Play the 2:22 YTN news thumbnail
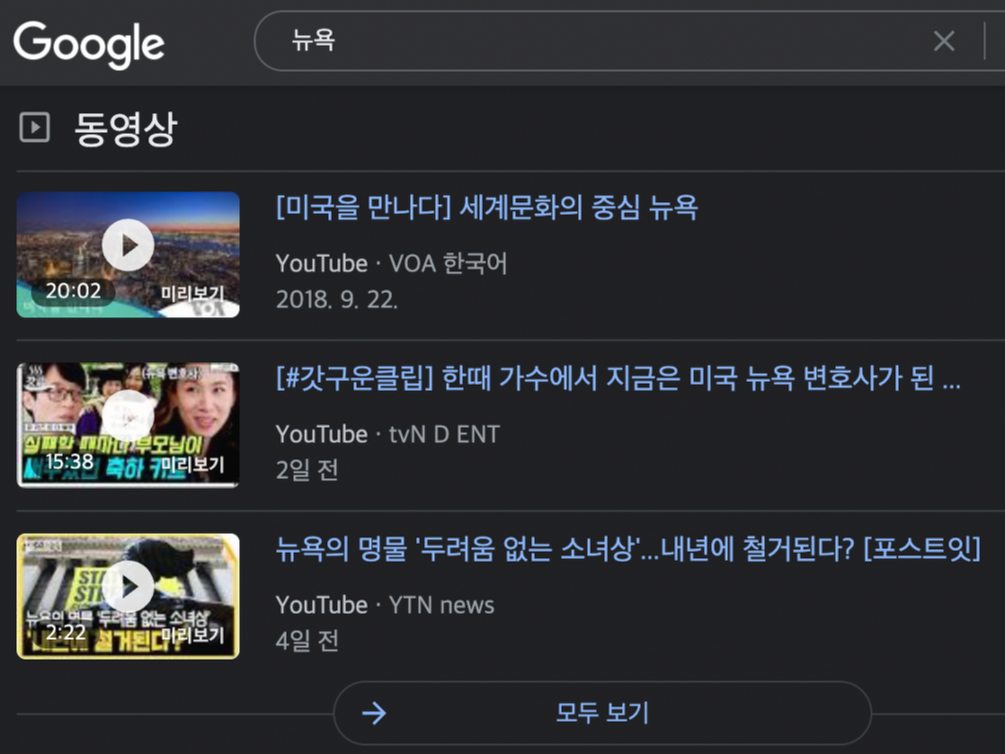 (128, 596)
